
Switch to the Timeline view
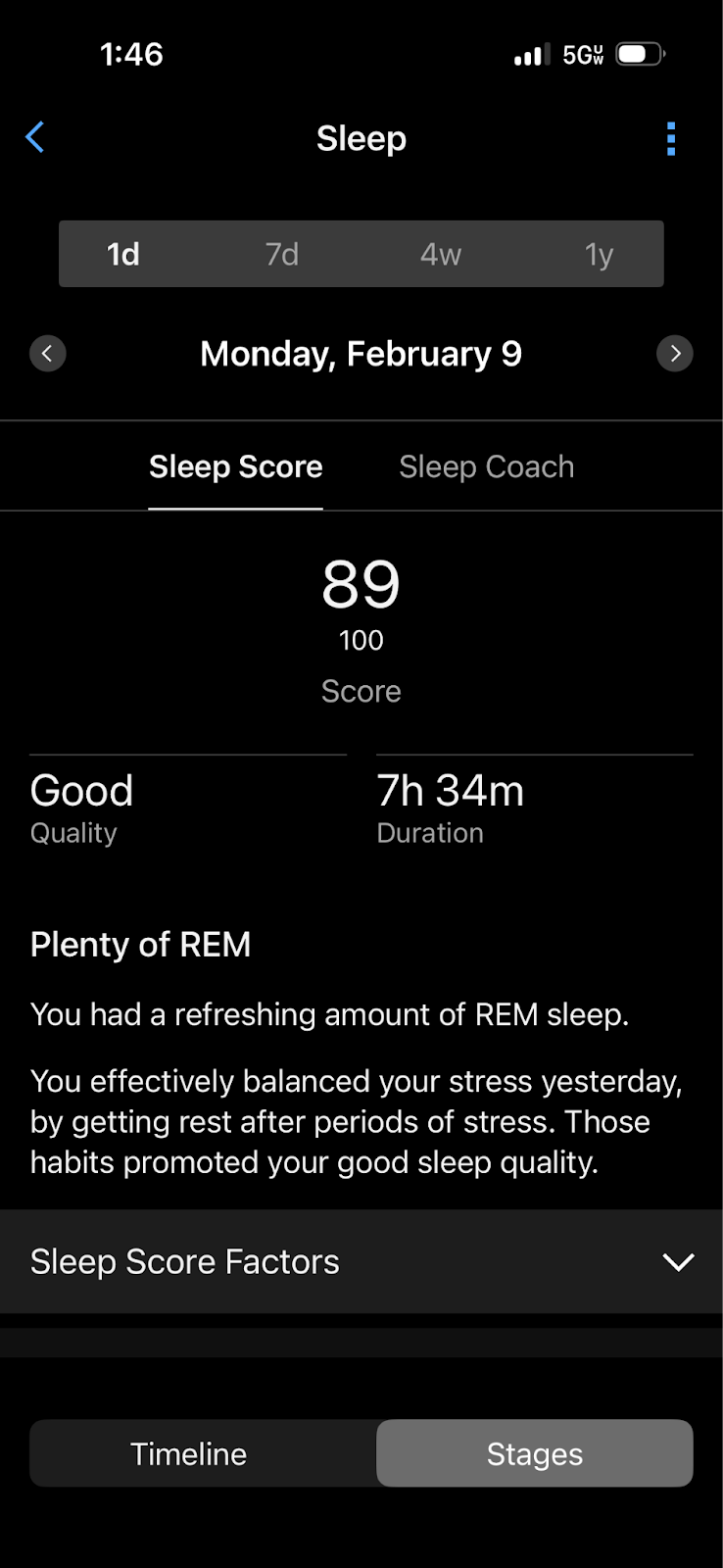[187, 1453]
